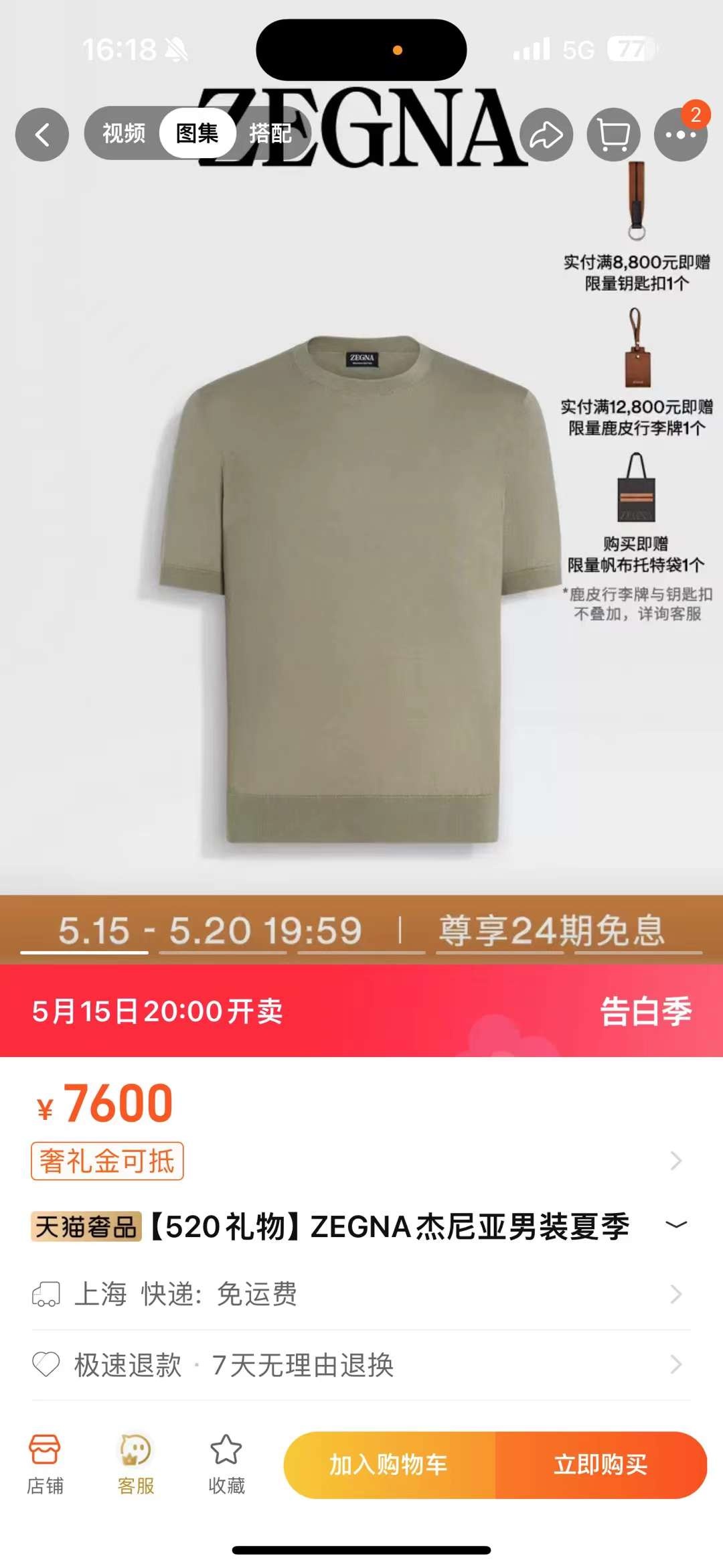Expand the full product title
Screen dimensions: 723x1568
pyautogui.click(x=676, y=1225)
